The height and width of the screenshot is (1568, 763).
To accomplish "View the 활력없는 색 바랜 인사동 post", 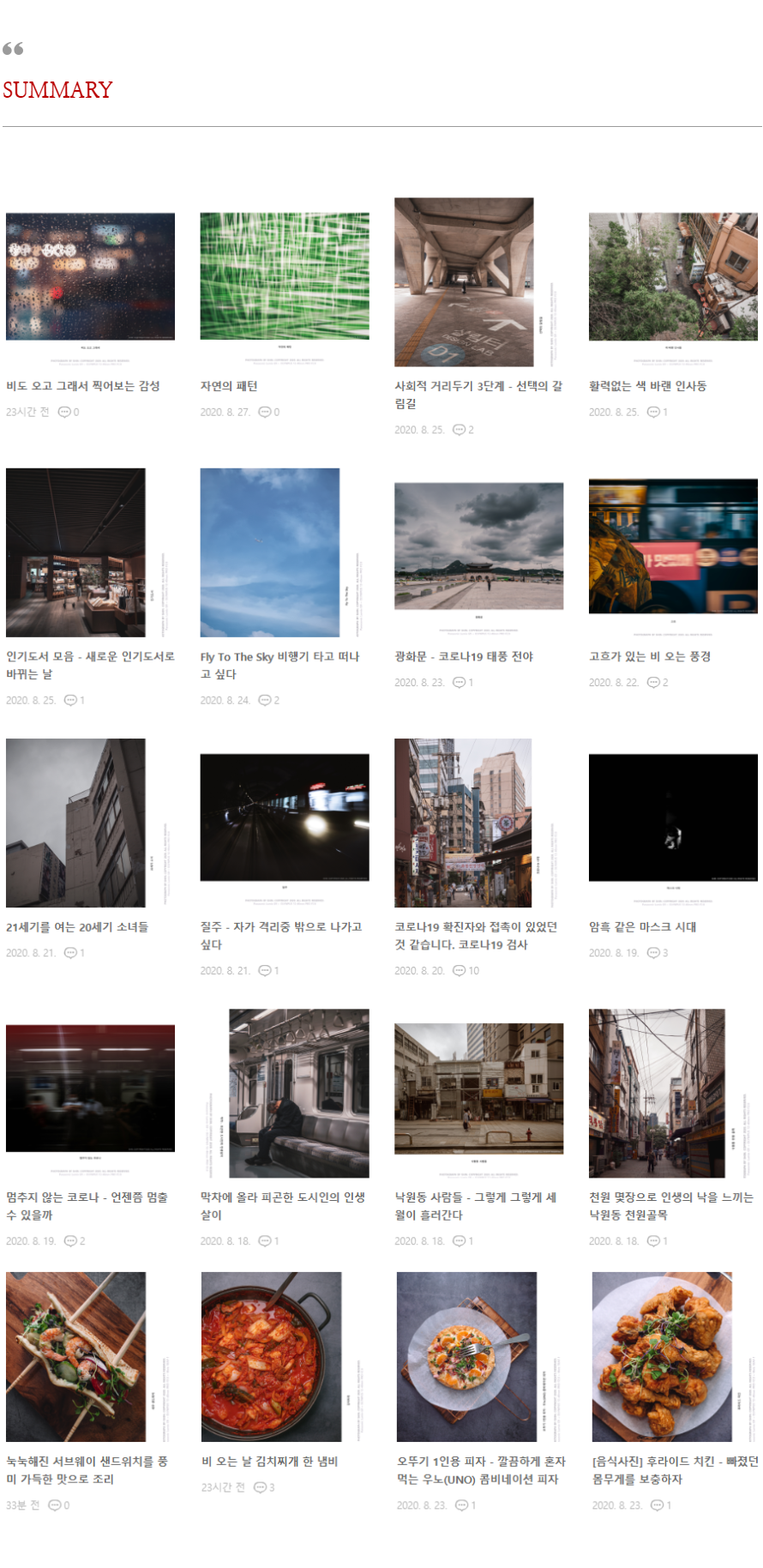I will coord(647,386).
